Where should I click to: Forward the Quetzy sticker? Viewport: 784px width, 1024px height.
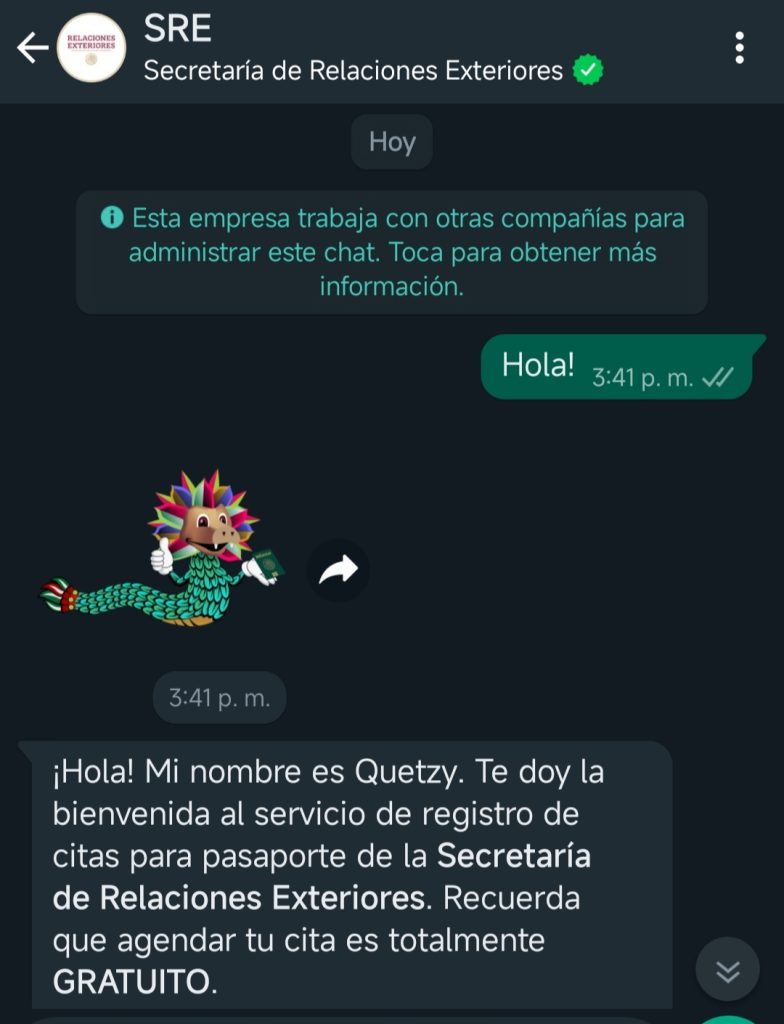[x=338, y=571]
